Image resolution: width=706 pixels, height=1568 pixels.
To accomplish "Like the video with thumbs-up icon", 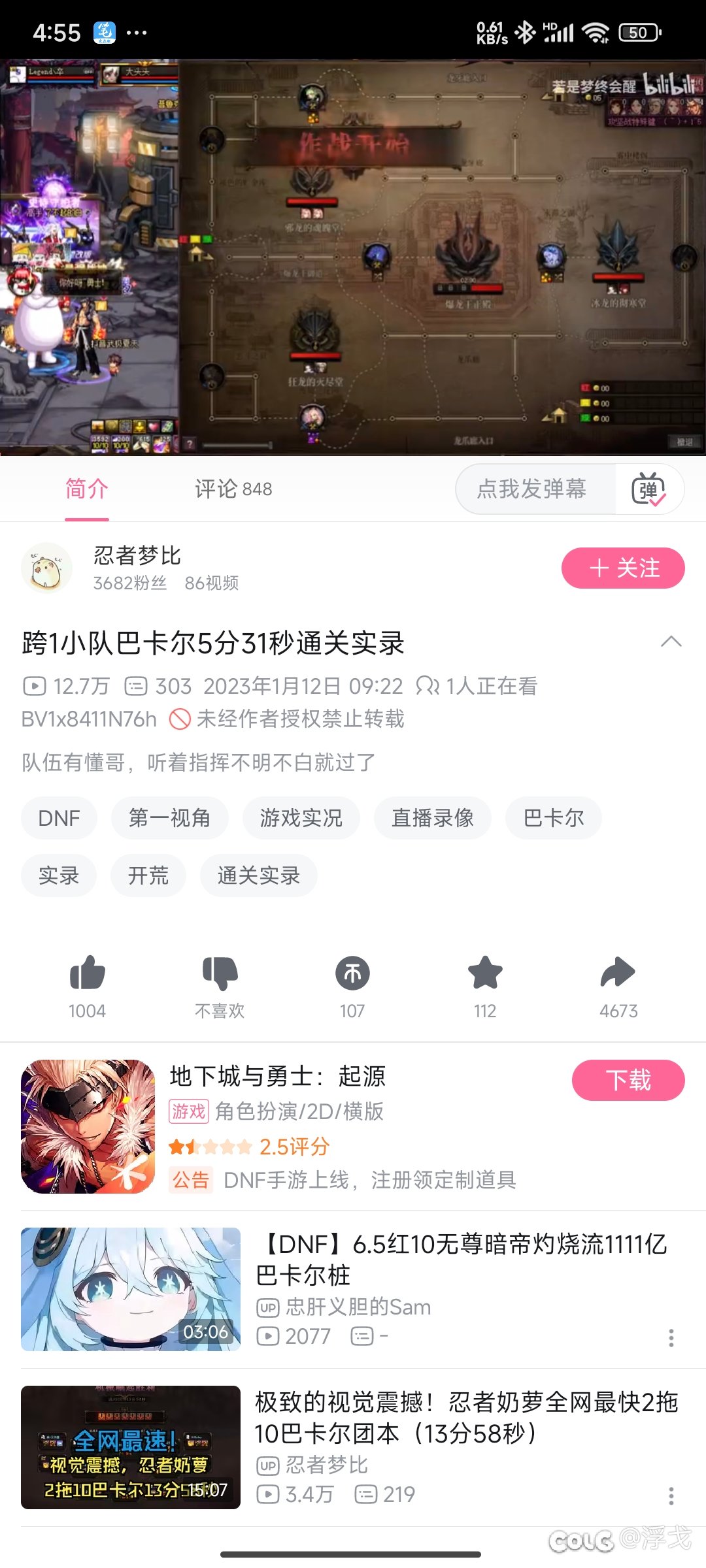I will pos(87,973).
